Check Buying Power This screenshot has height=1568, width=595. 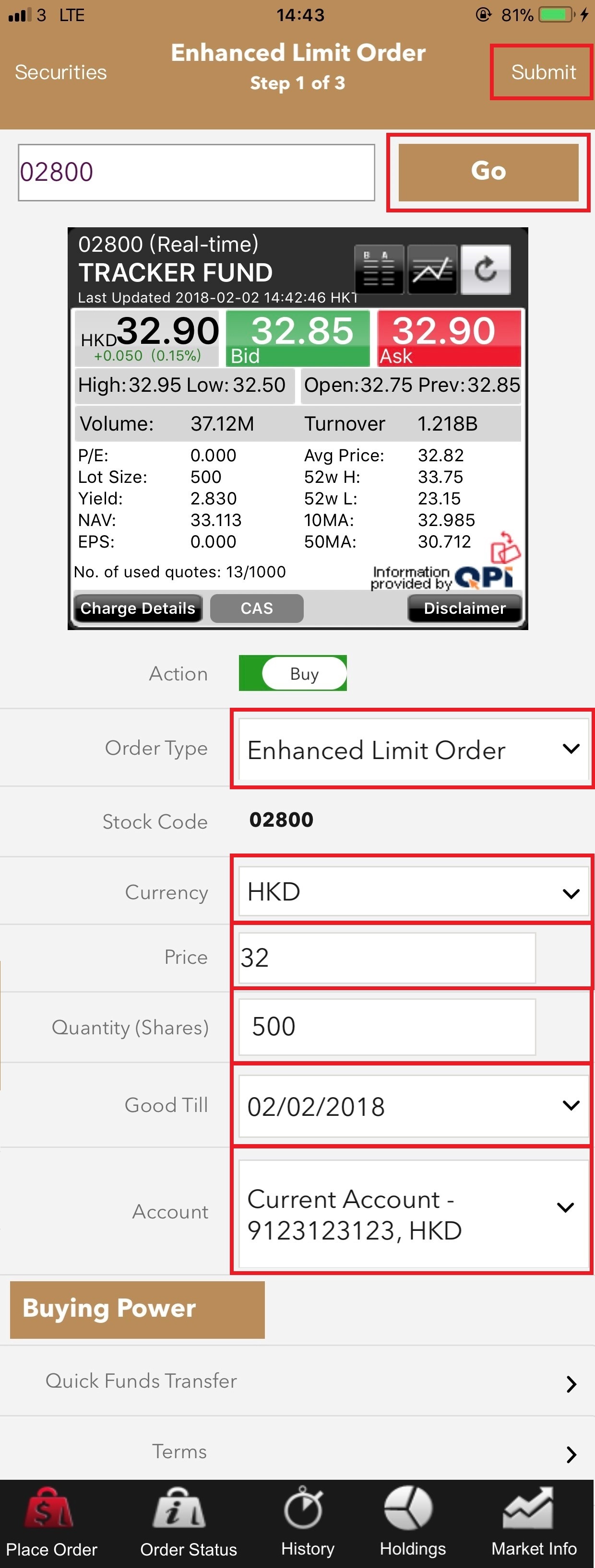click(x=137, y=1308)
